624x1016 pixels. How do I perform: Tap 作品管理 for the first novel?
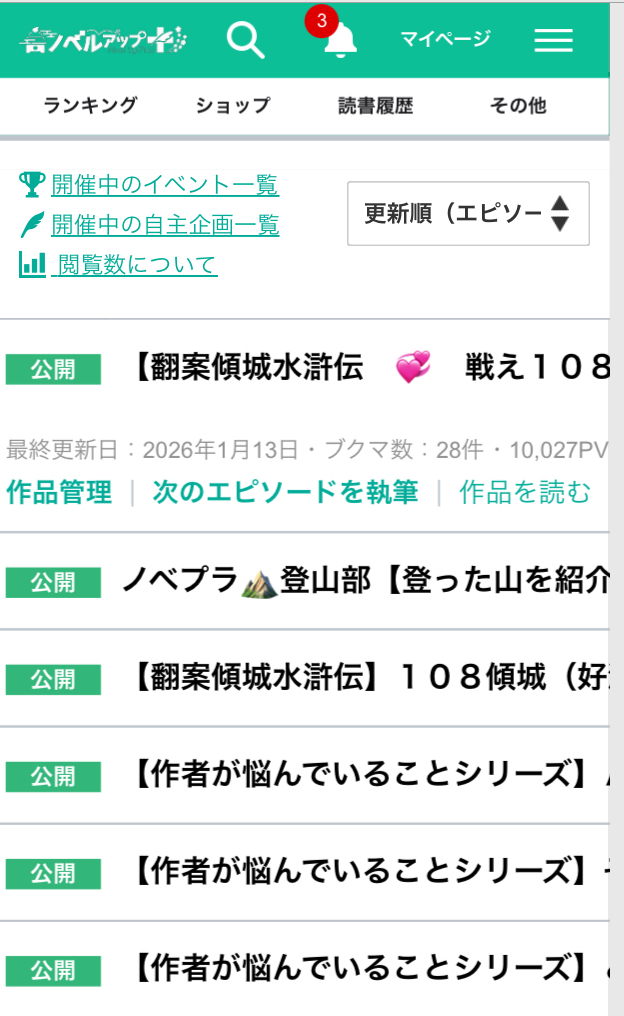point(59,492)
